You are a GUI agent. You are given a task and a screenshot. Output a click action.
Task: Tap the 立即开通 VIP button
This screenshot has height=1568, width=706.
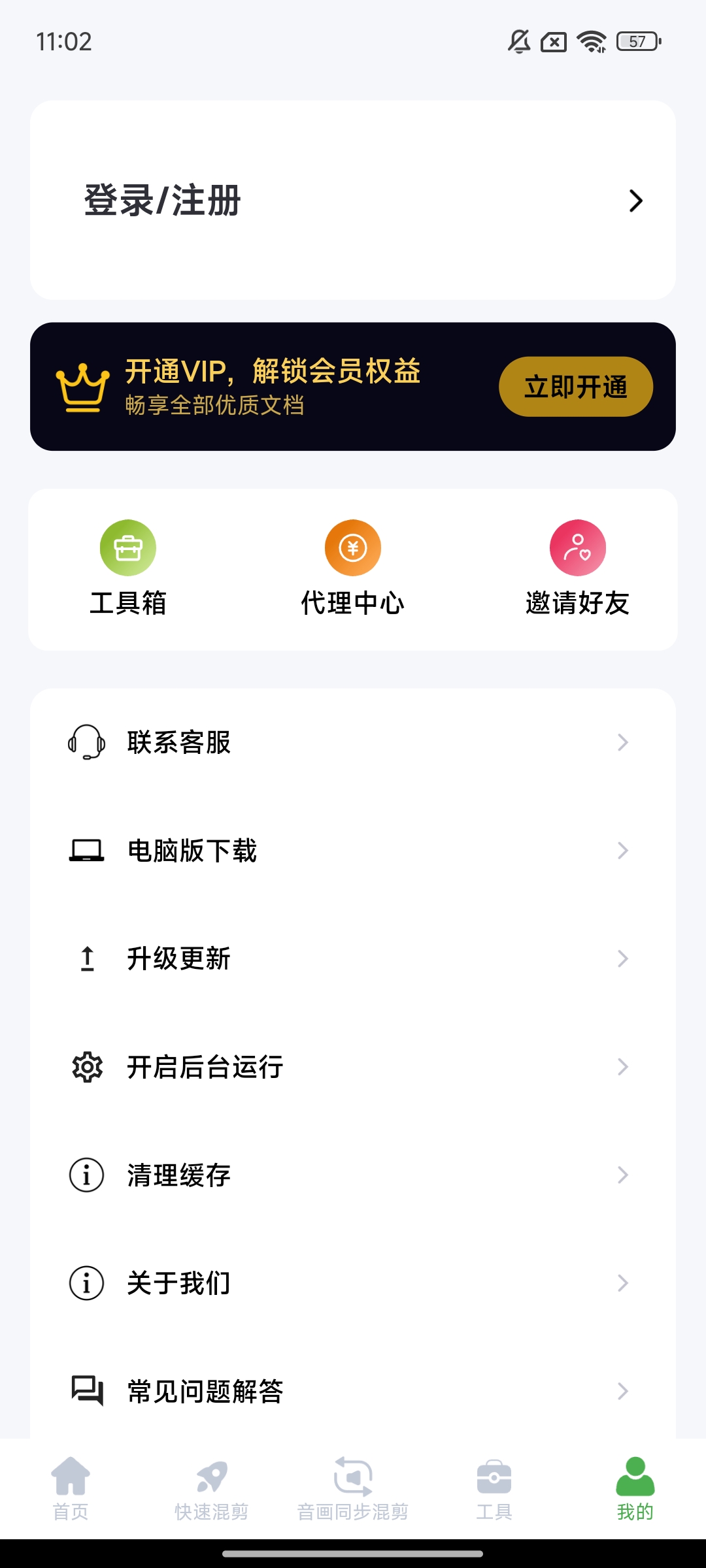coord(575,387)
